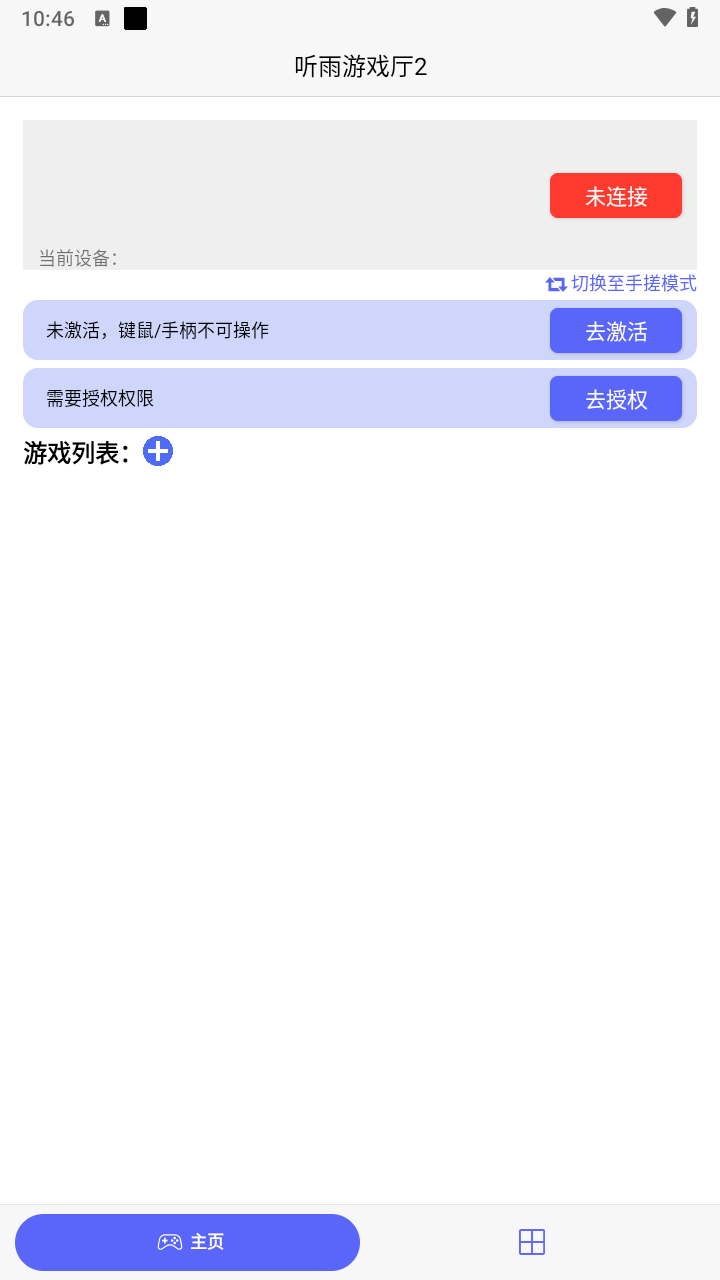
Task: Click the swap arrows icon next to 切换至手搓模式
Action: pyautogui.click(x=556, y=283)
